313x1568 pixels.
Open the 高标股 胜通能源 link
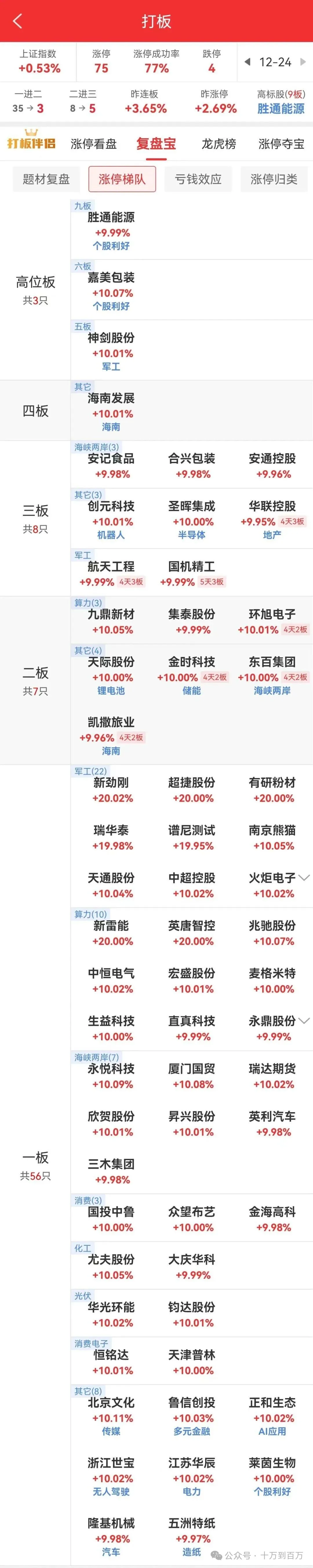pyautogui.click(x=281, y=109)
